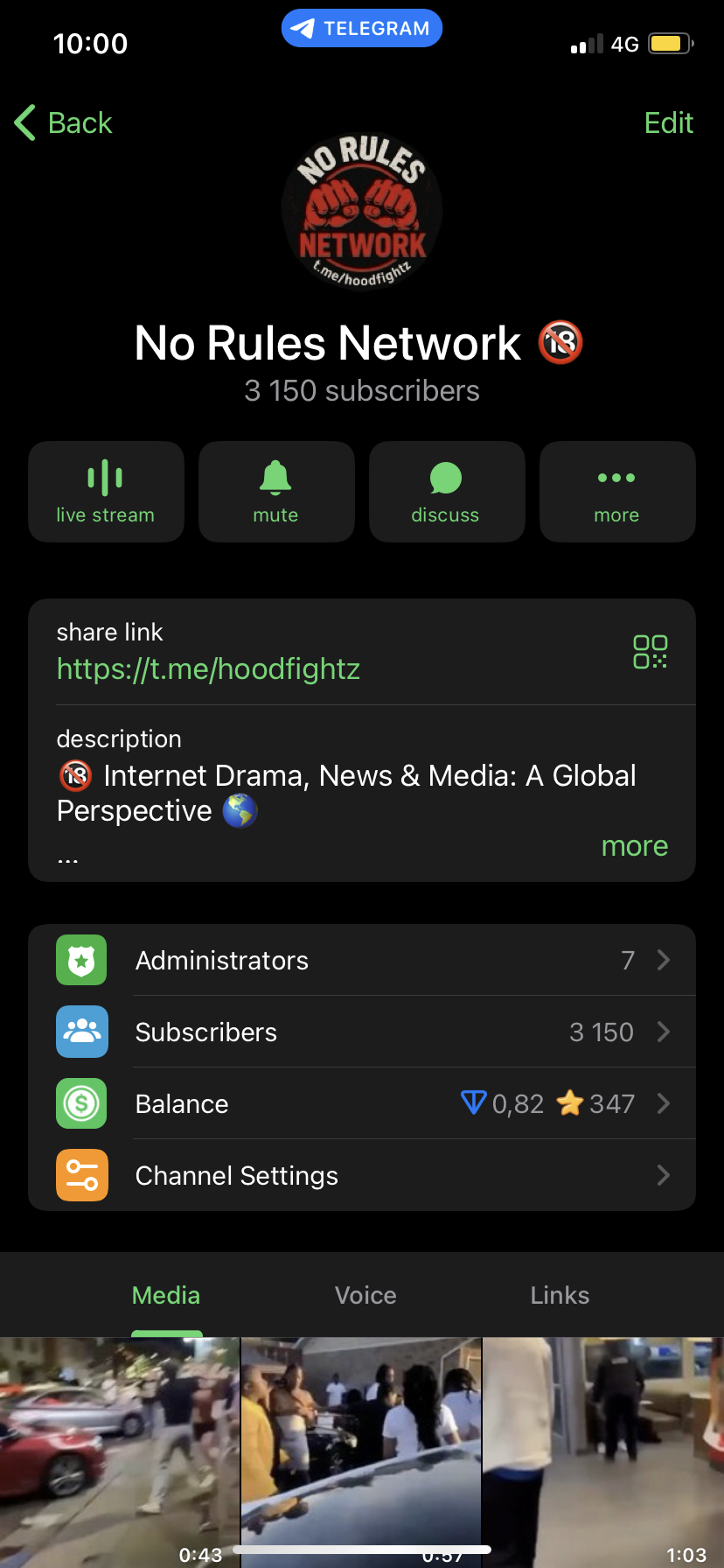Open the live stream controls
This screenshot has width=724, height=1568.
pos(105,491)
